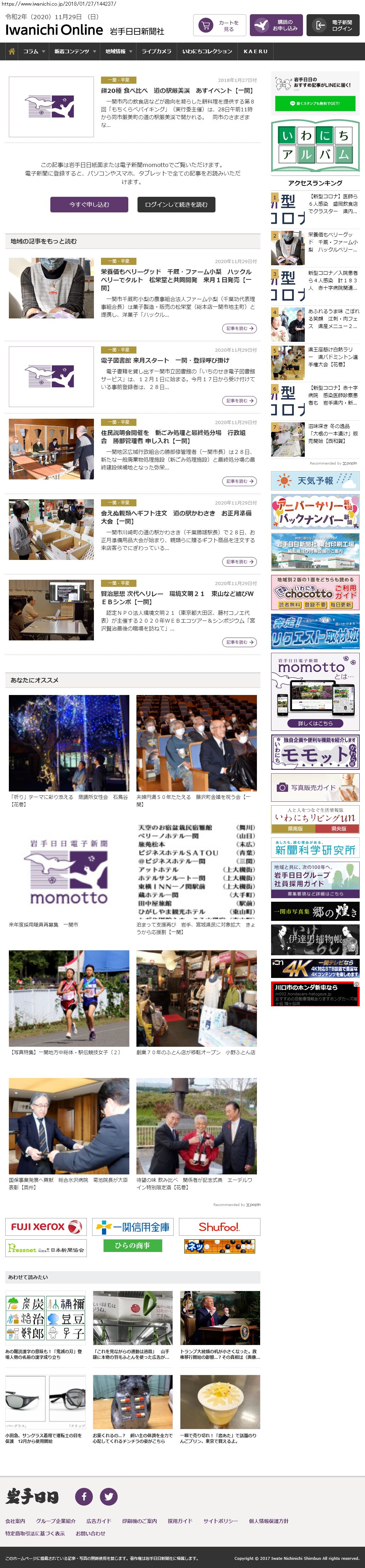The image size is (365, 1568).
Task: Open the home icon in navigation bar
Action: [12, 52]
